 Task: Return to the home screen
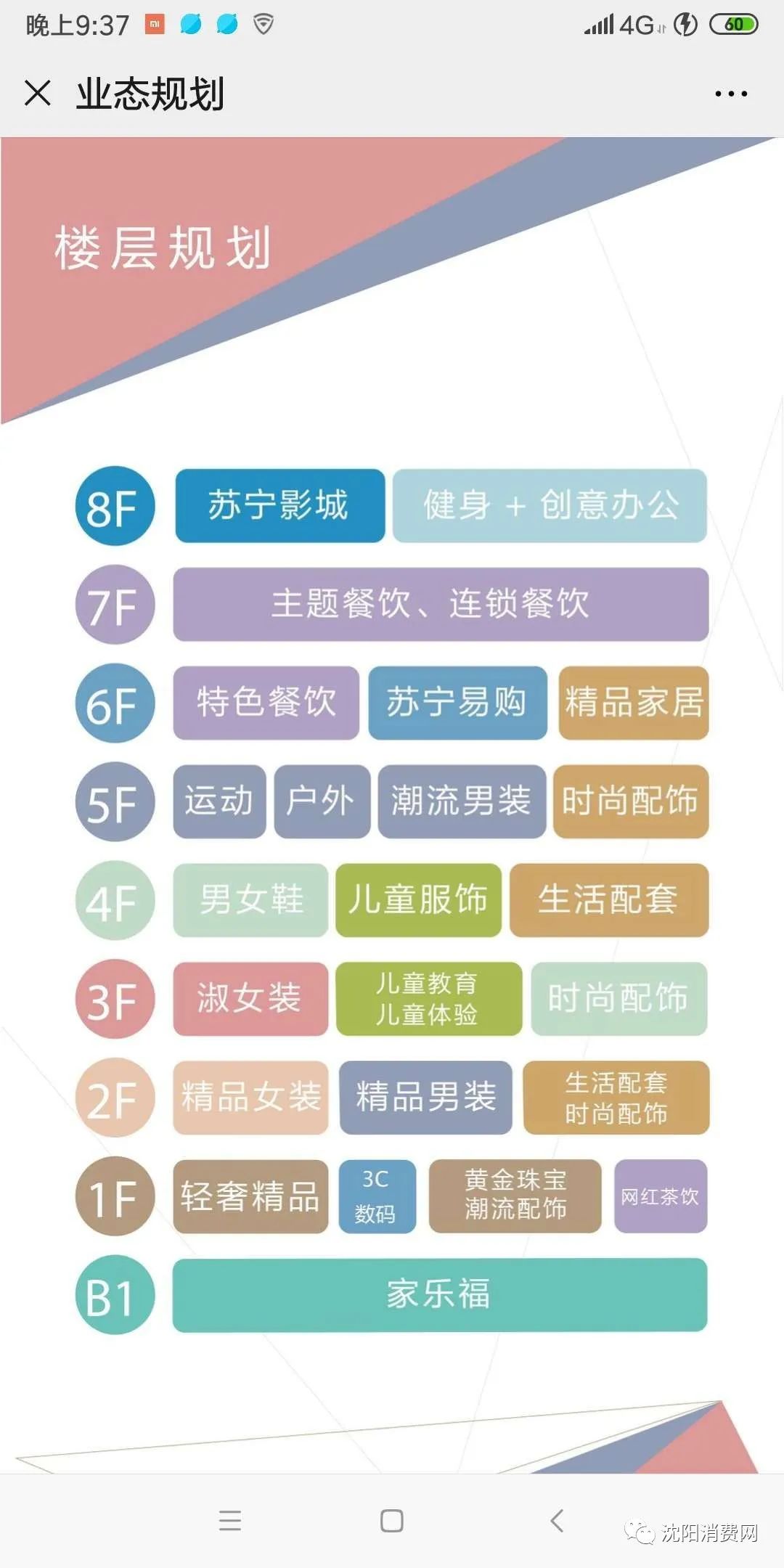pos(392,1521)
